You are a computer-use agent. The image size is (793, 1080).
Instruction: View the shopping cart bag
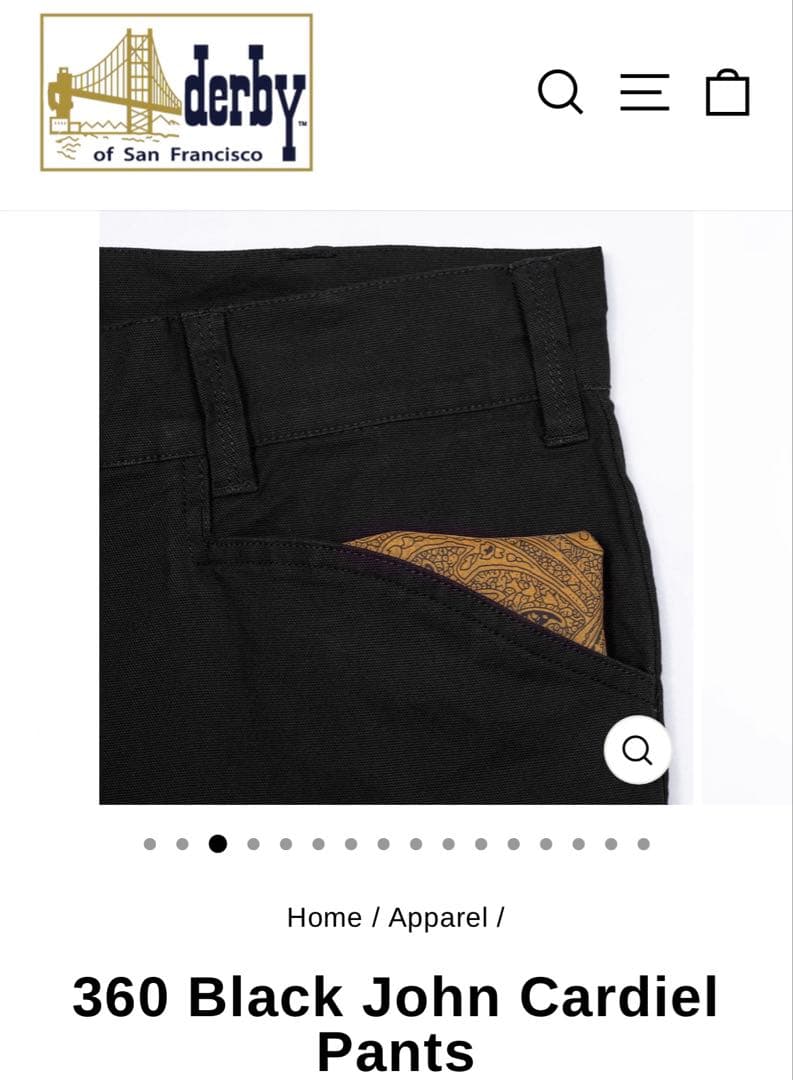[727, 93]
